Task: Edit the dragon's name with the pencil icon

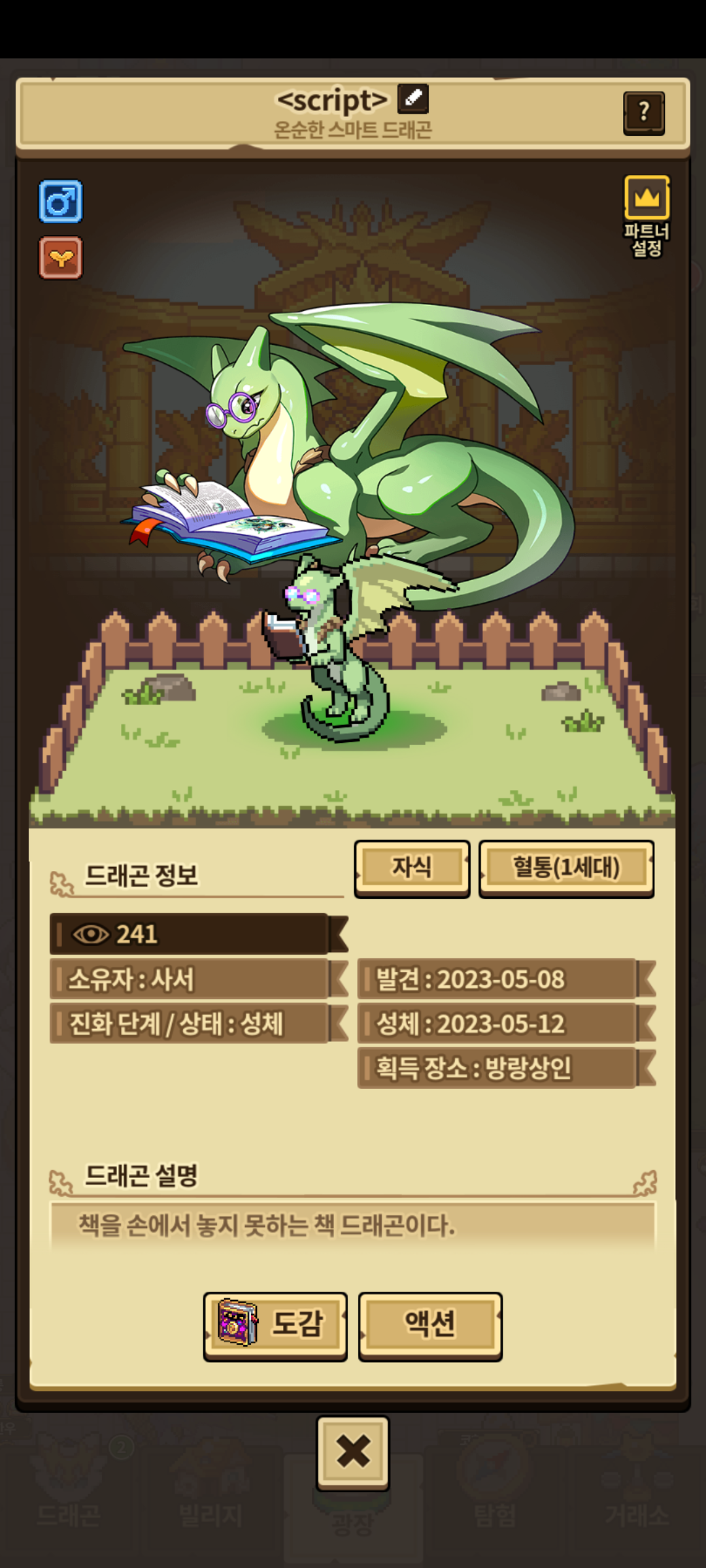Action: 413,99
